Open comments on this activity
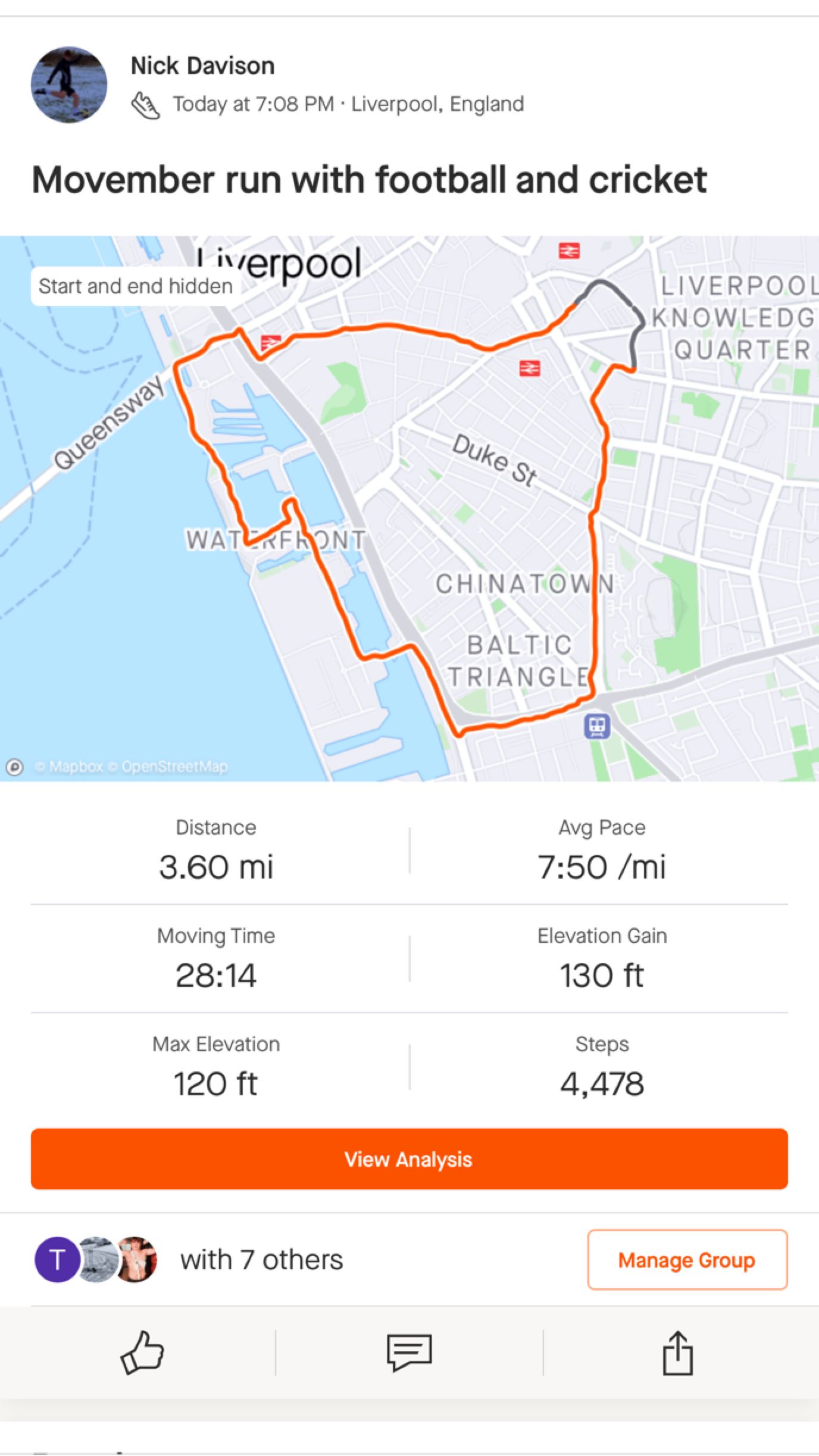Image resolution: width=819 pixels, height=1456 pixels. pyautogui.click(x=409, y=1354)
